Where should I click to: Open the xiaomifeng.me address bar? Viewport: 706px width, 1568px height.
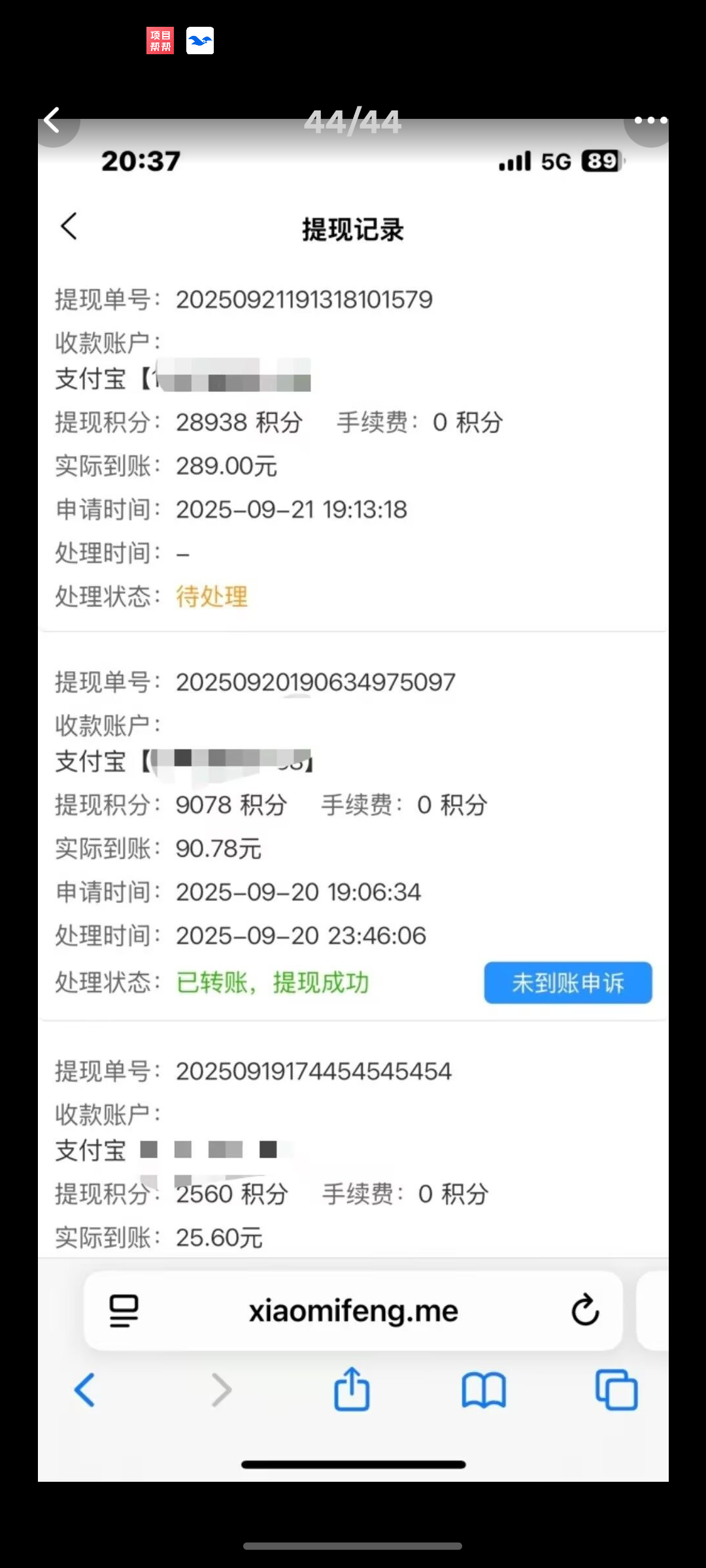point(353,1311)
